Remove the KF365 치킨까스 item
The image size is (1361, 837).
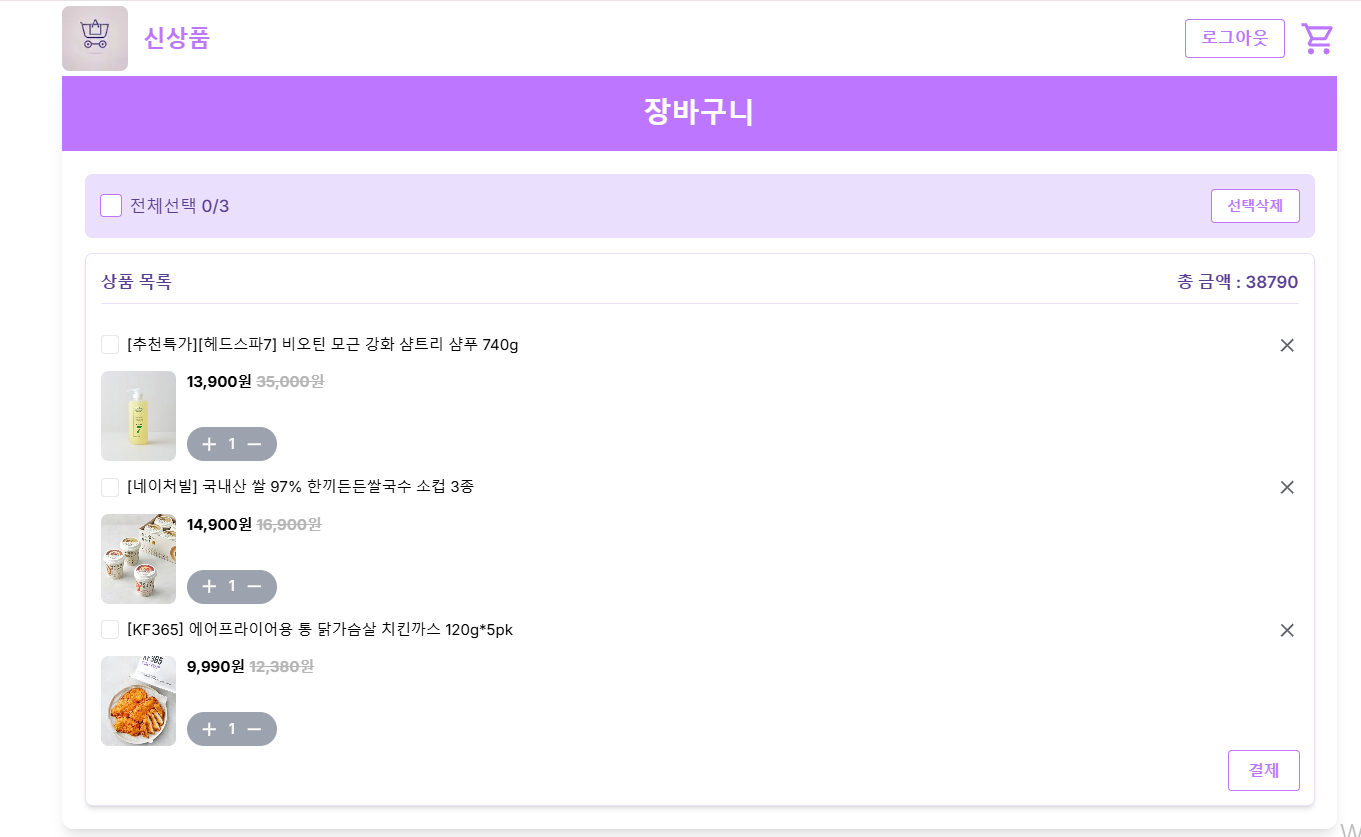pos(1287,630)
